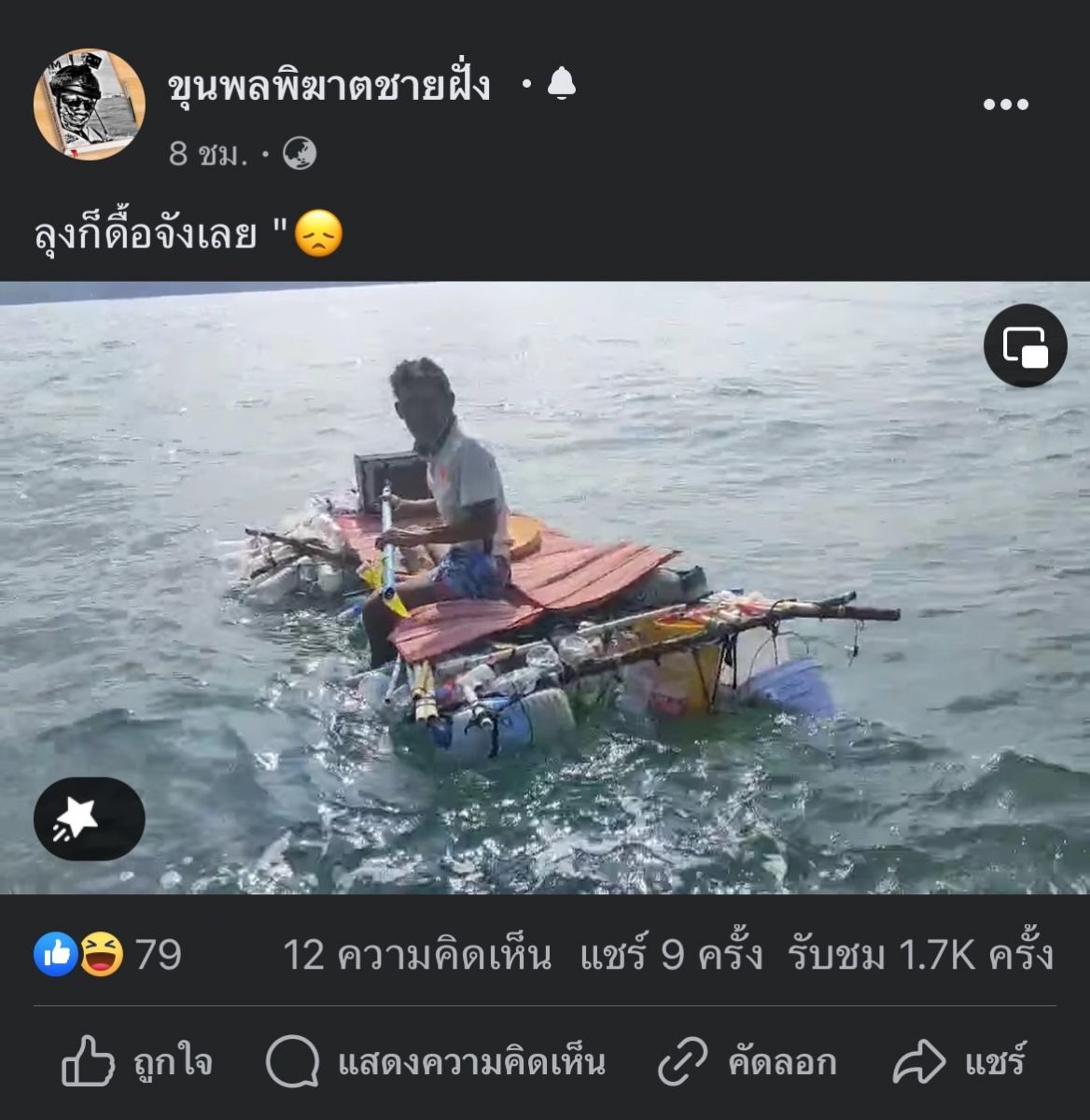Tap the notification bell beside the page name

pyautogui.click(x=561, y=84)
